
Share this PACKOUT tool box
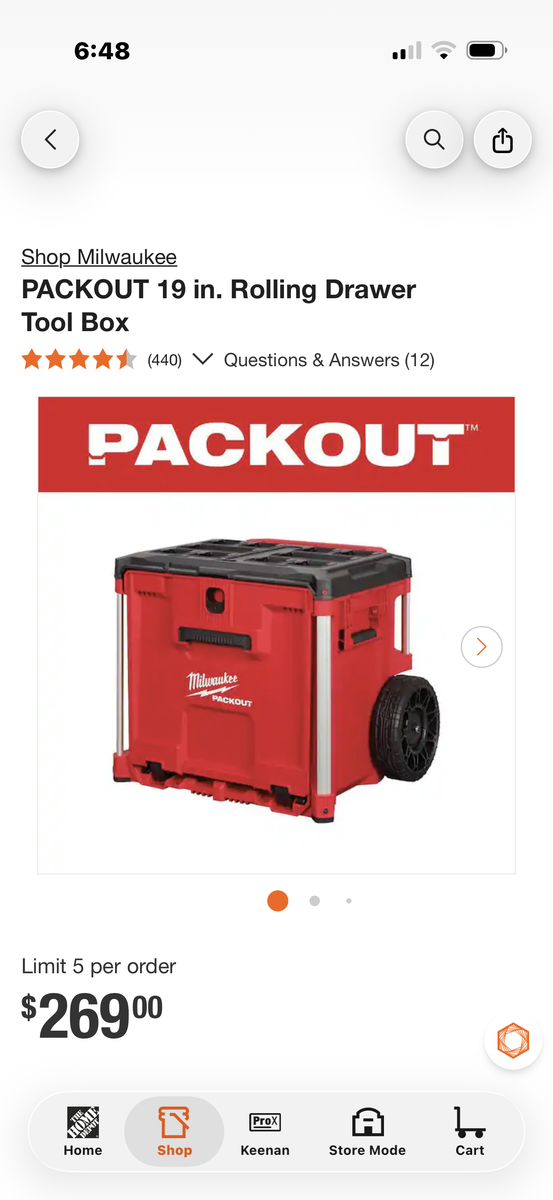pos(502,140)
